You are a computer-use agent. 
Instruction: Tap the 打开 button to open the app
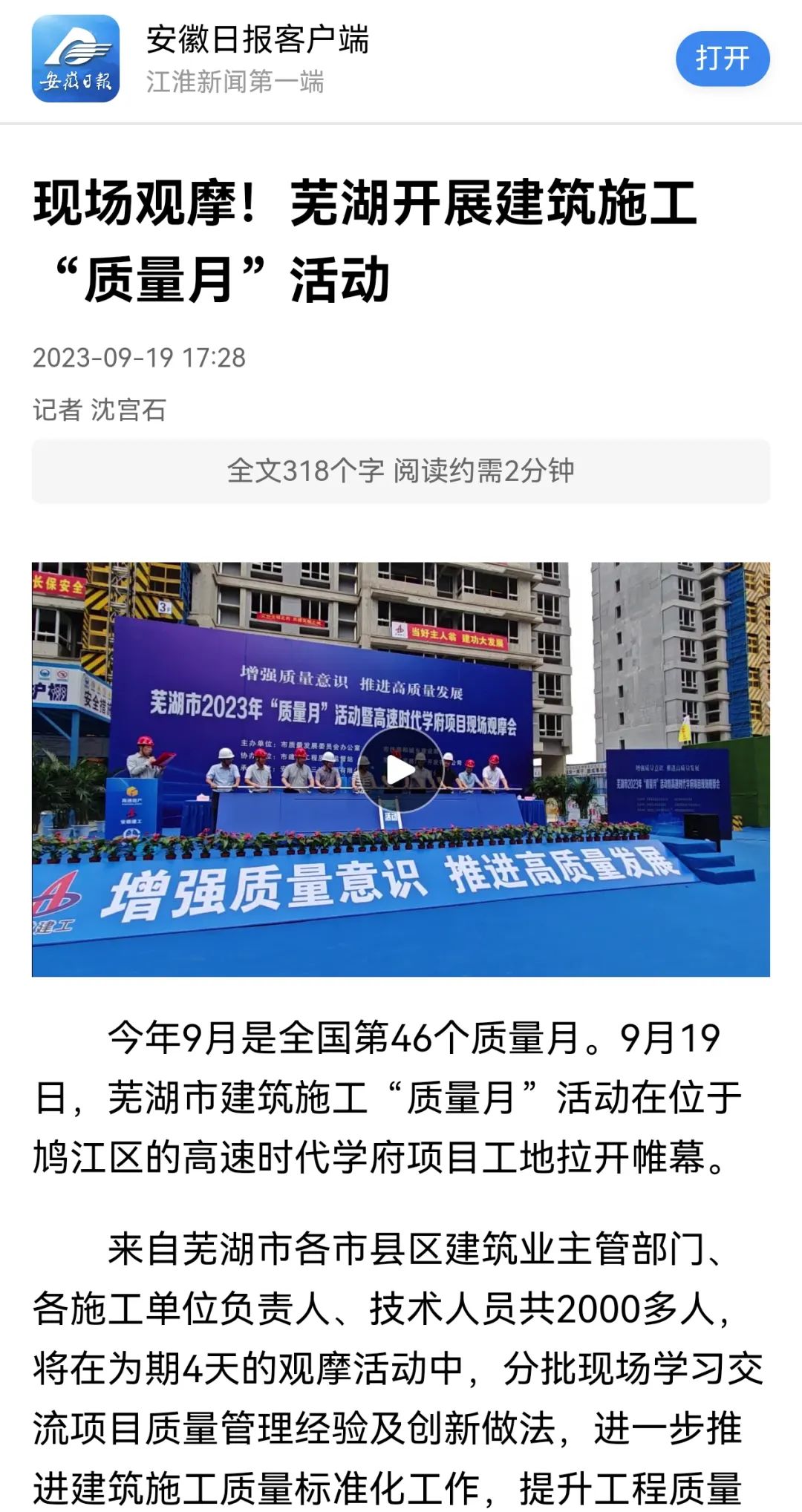tap(722, 59)
